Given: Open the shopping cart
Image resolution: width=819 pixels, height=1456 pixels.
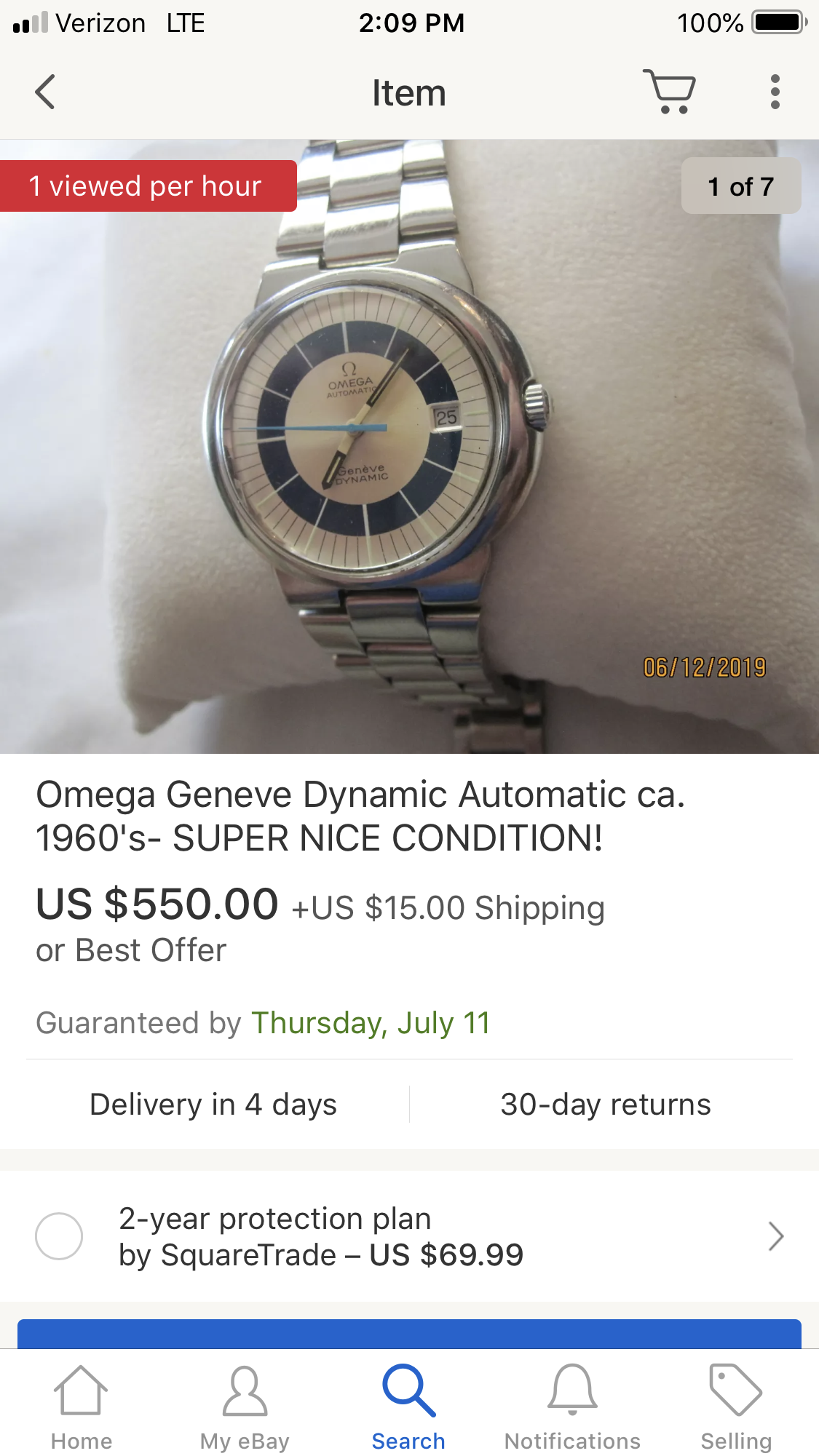Looking at the screenshot, I should (x=668, y=92).
